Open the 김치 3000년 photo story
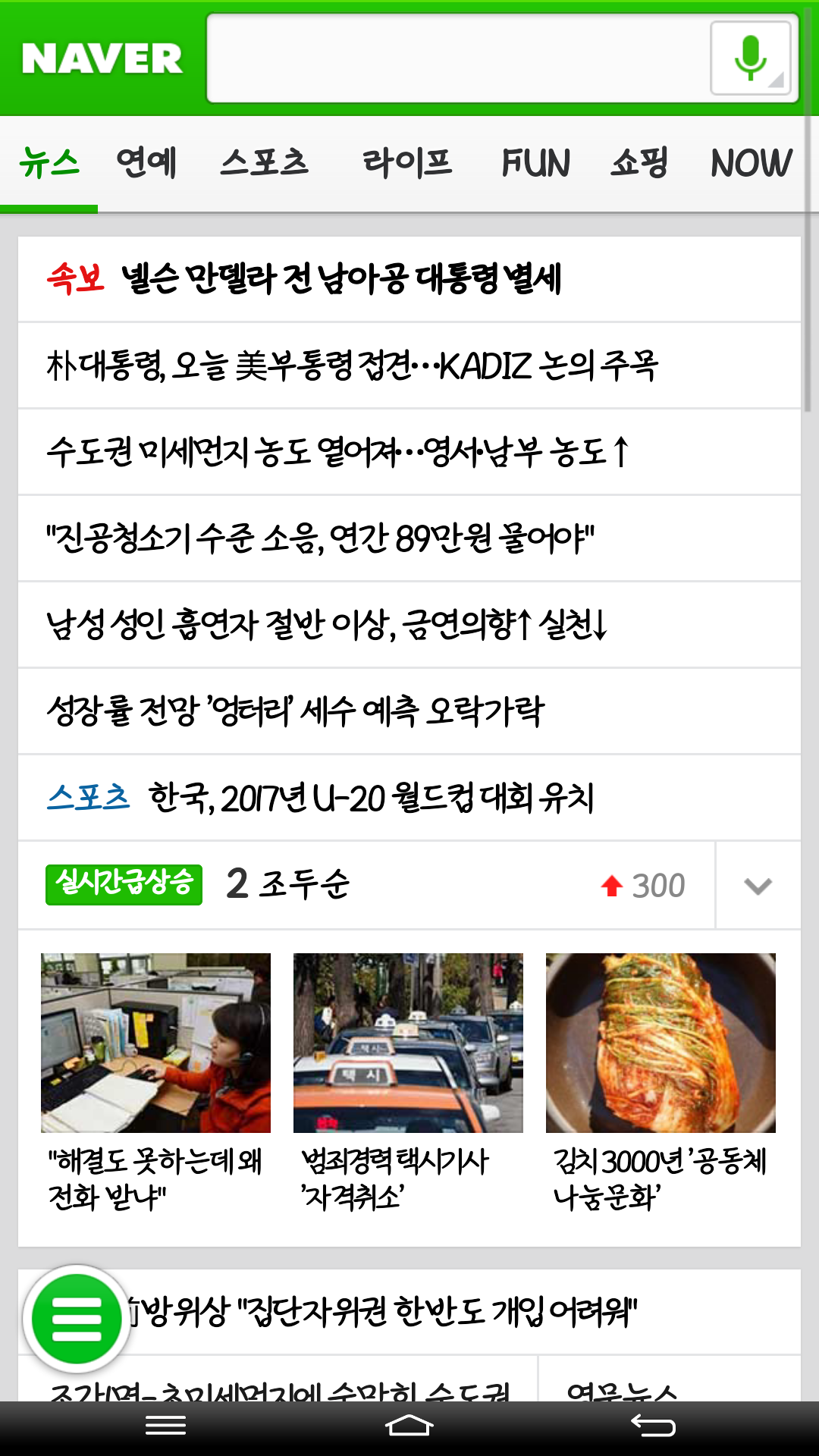 tap(661, 1081)
